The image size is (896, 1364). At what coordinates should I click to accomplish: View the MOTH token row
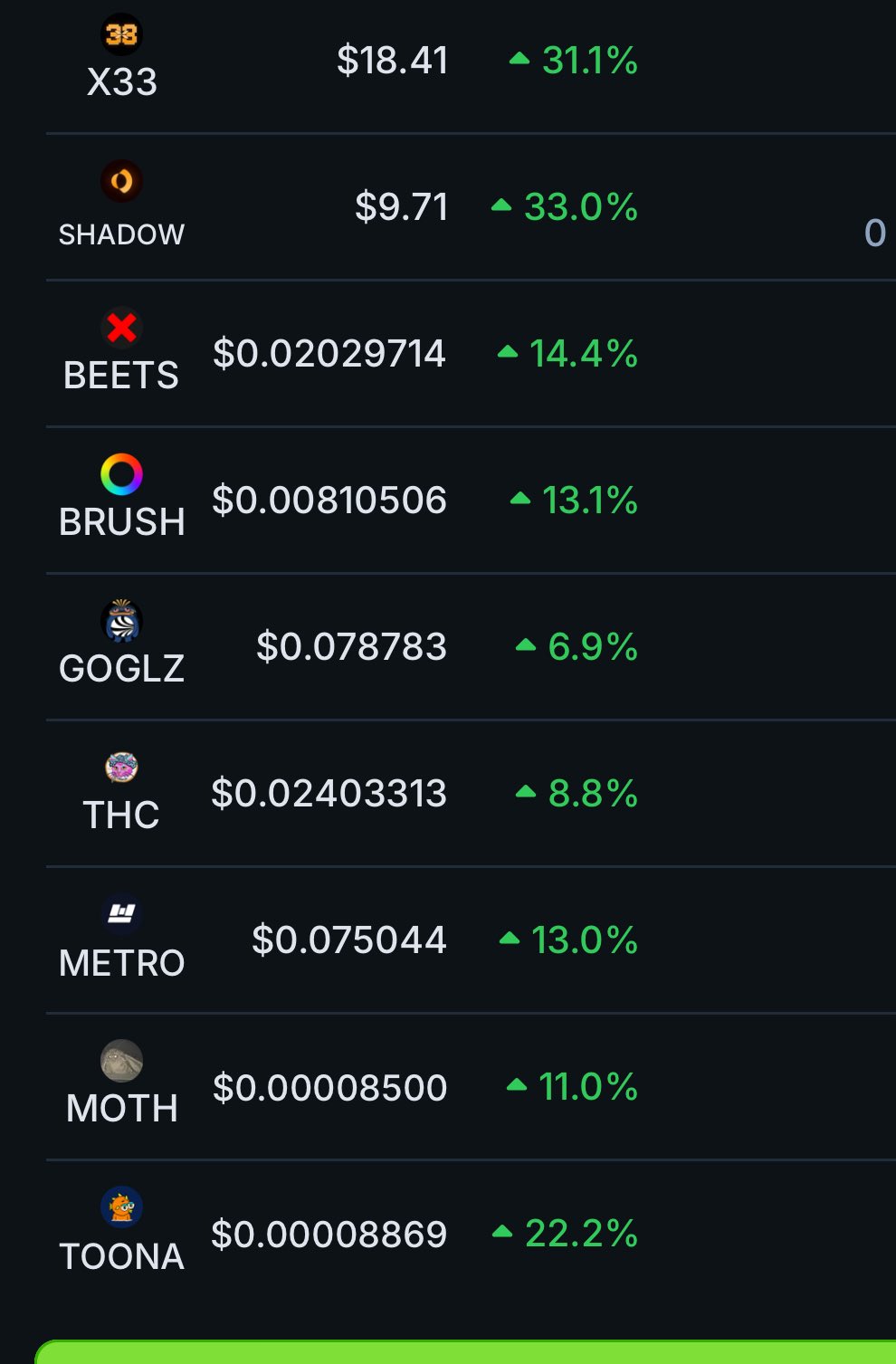tap(121, 1106)
